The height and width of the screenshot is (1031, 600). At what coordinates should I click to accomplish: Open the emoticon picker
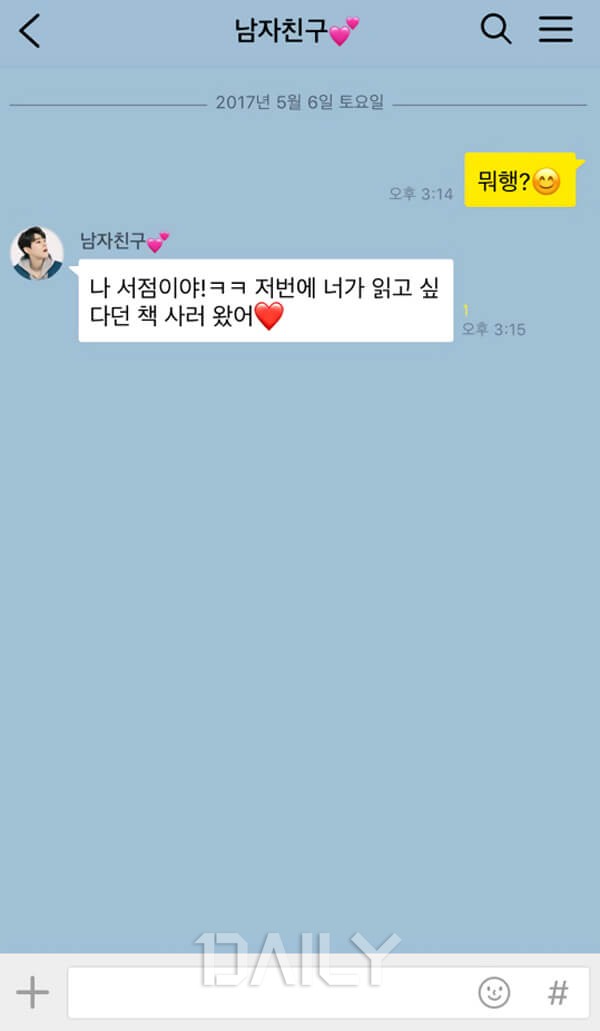[494, 992]
